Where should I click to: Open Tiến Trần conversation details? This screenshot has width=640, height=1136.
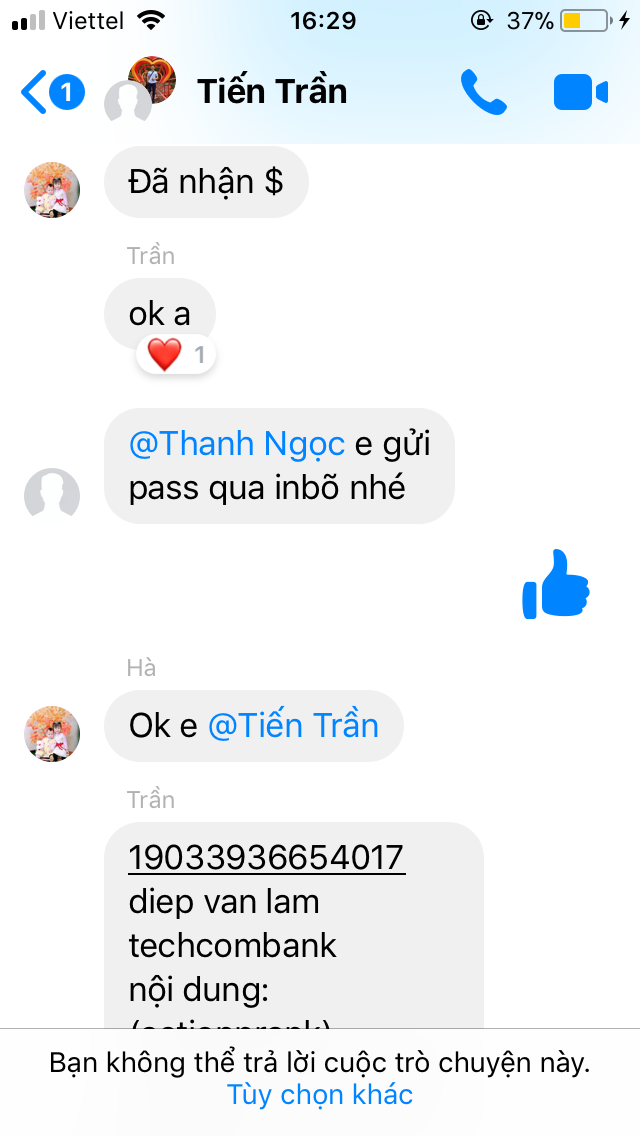click(x=271, y=91)
